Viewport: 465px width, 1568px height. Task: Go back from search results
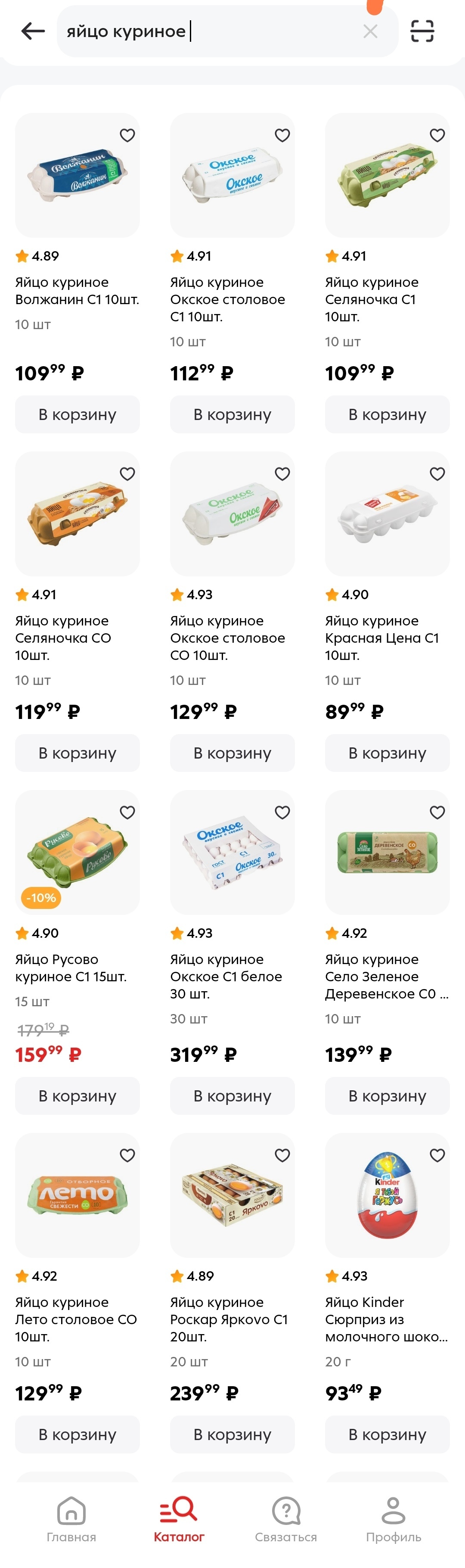point(33,31)
